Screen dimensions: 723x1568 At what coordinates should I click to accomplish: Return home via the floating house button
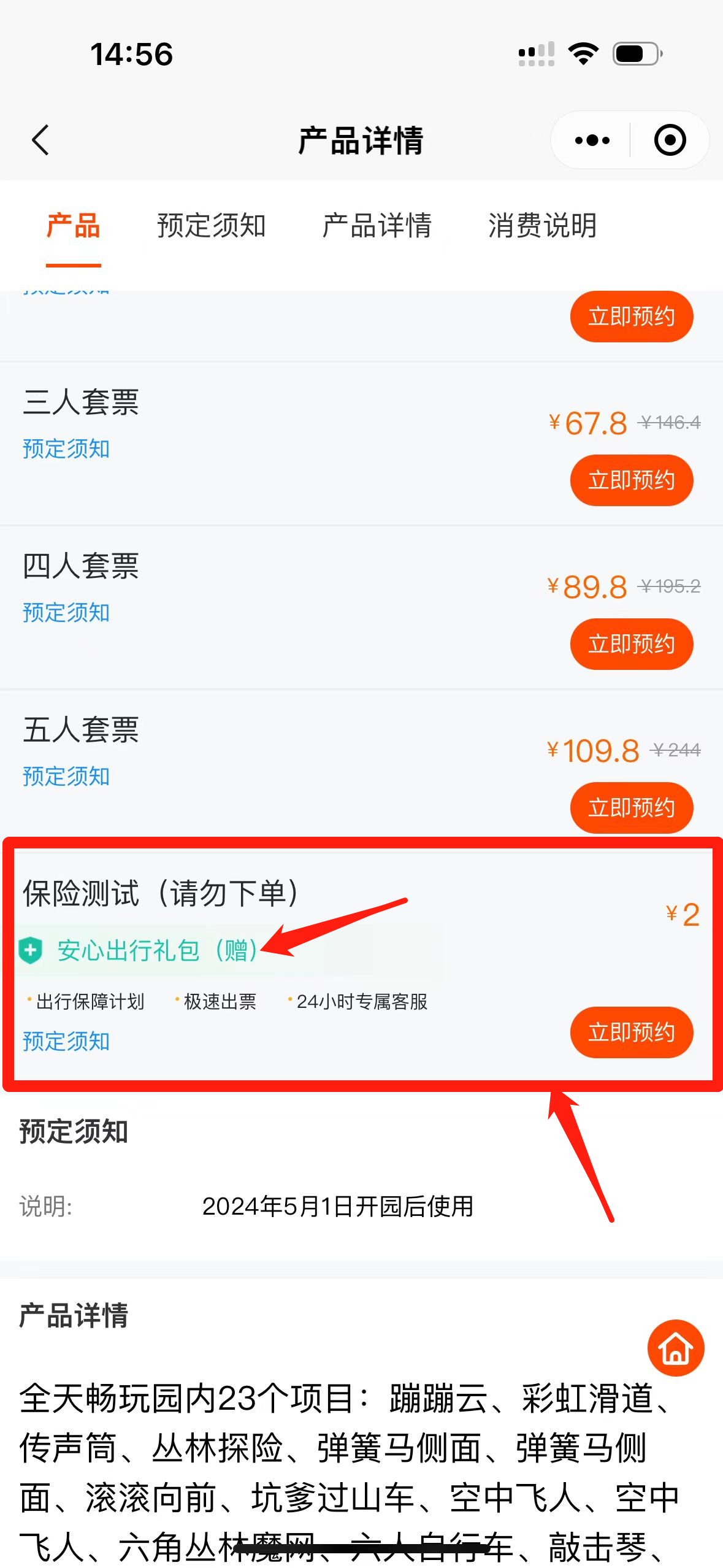pyautogui.click(x=675, y=1348)
